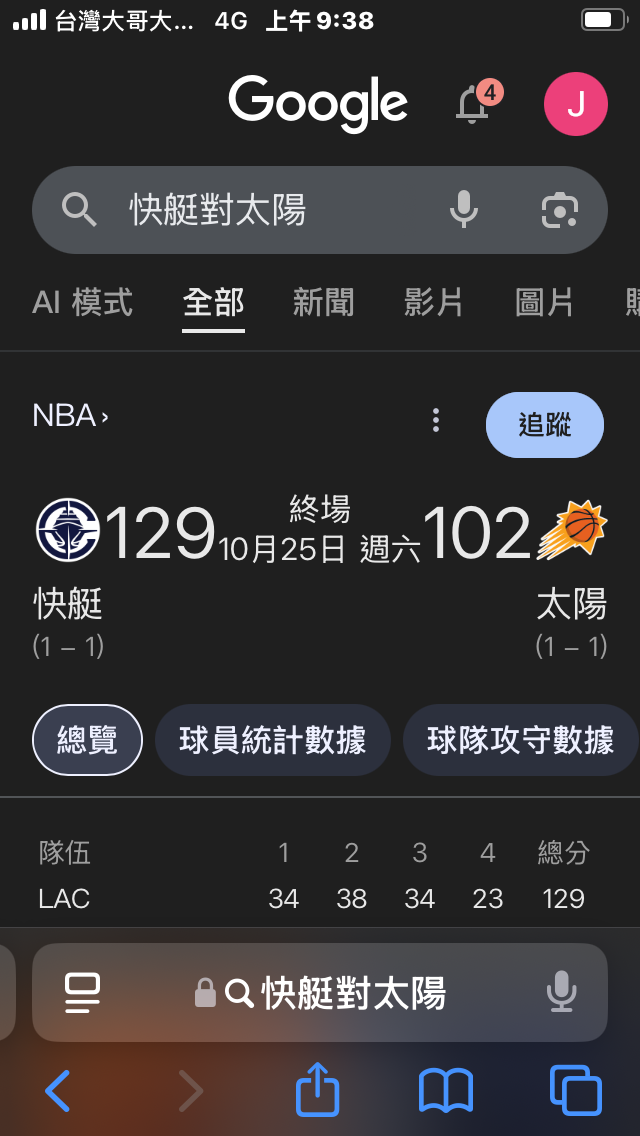
Task: Select the 球隊攻守數據 chip
Action: (x=520, y=740)
